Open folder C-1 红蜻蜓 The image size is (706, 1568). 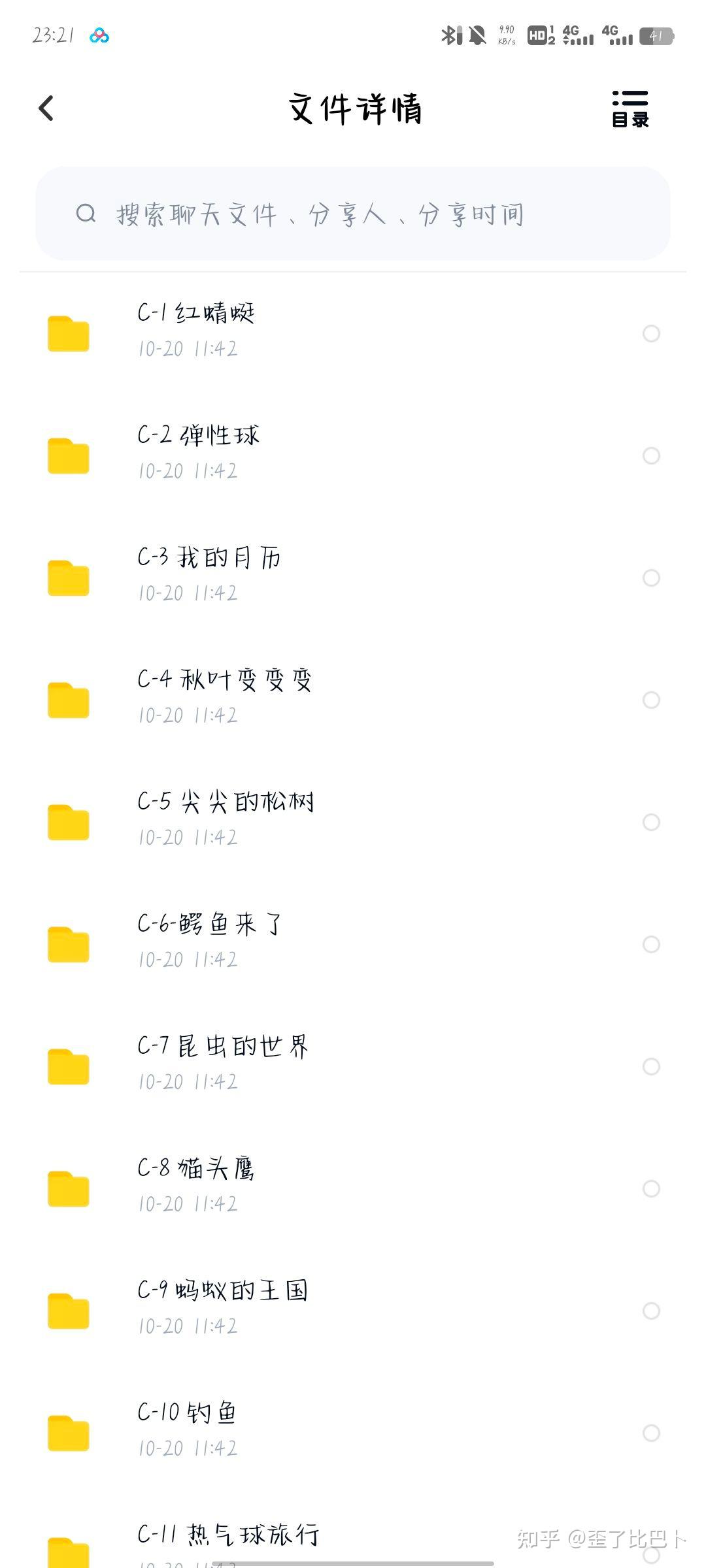click(x=196, y=330)
